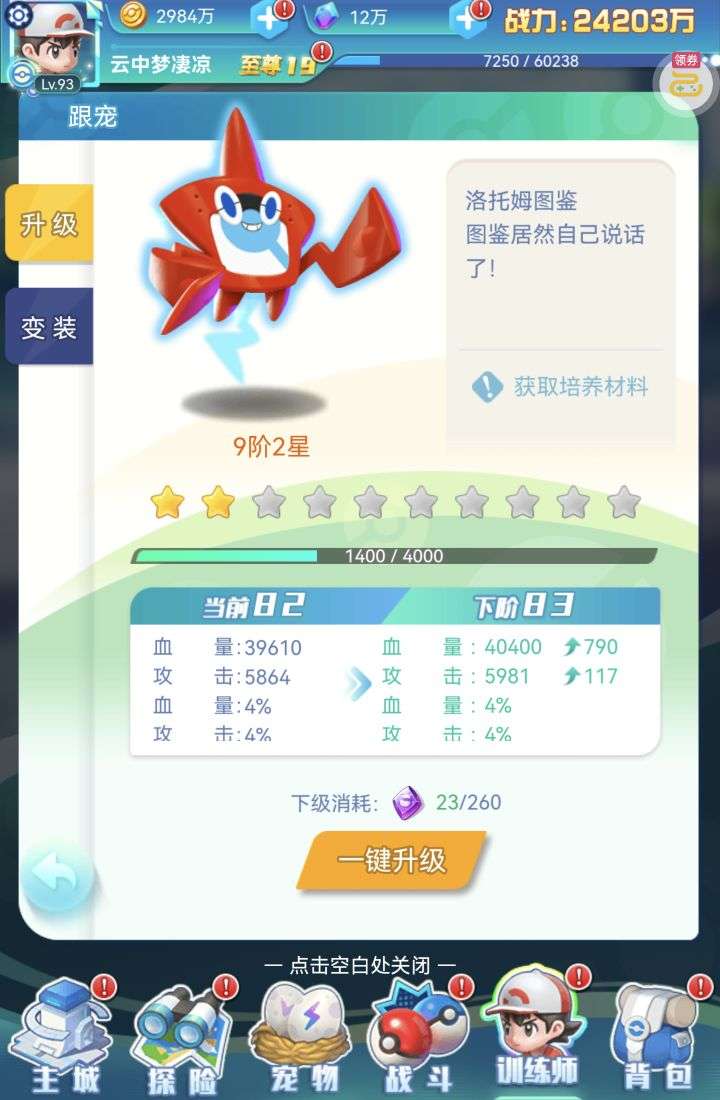
Task: Tap the 一键升级 button
Action: [x=391, y=860]
